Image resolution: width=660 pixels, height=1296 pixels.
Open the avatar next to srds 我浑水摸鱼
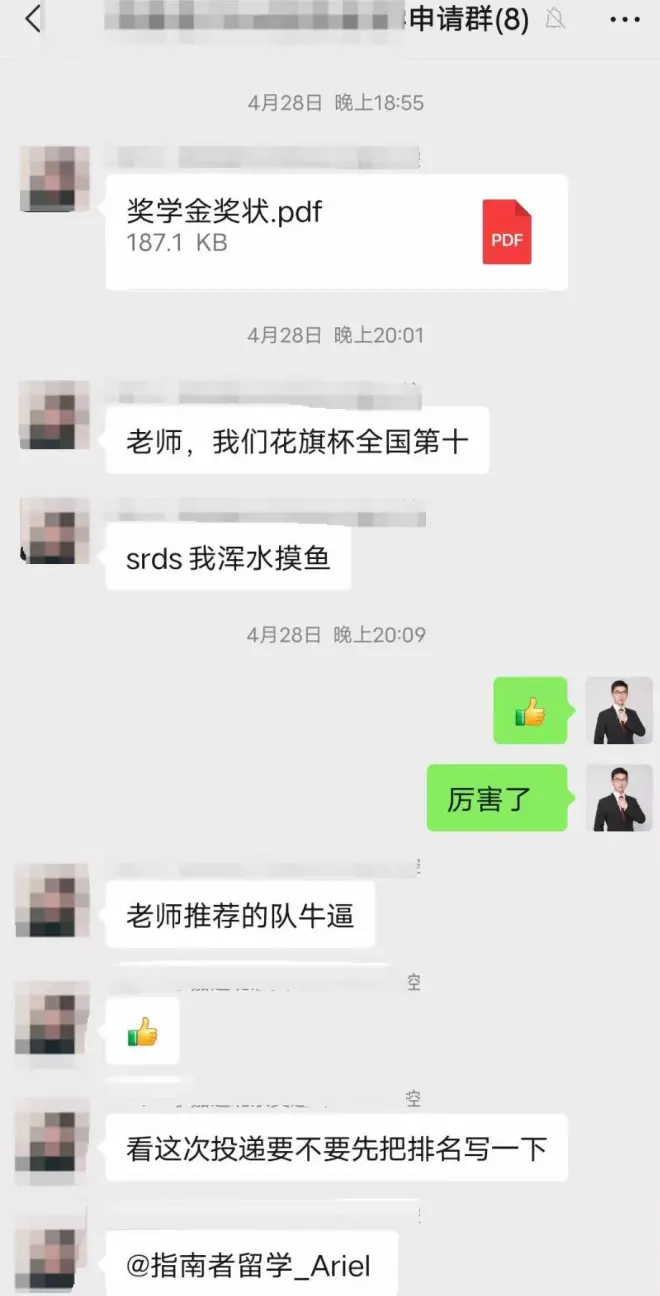[x=54, y=531]
